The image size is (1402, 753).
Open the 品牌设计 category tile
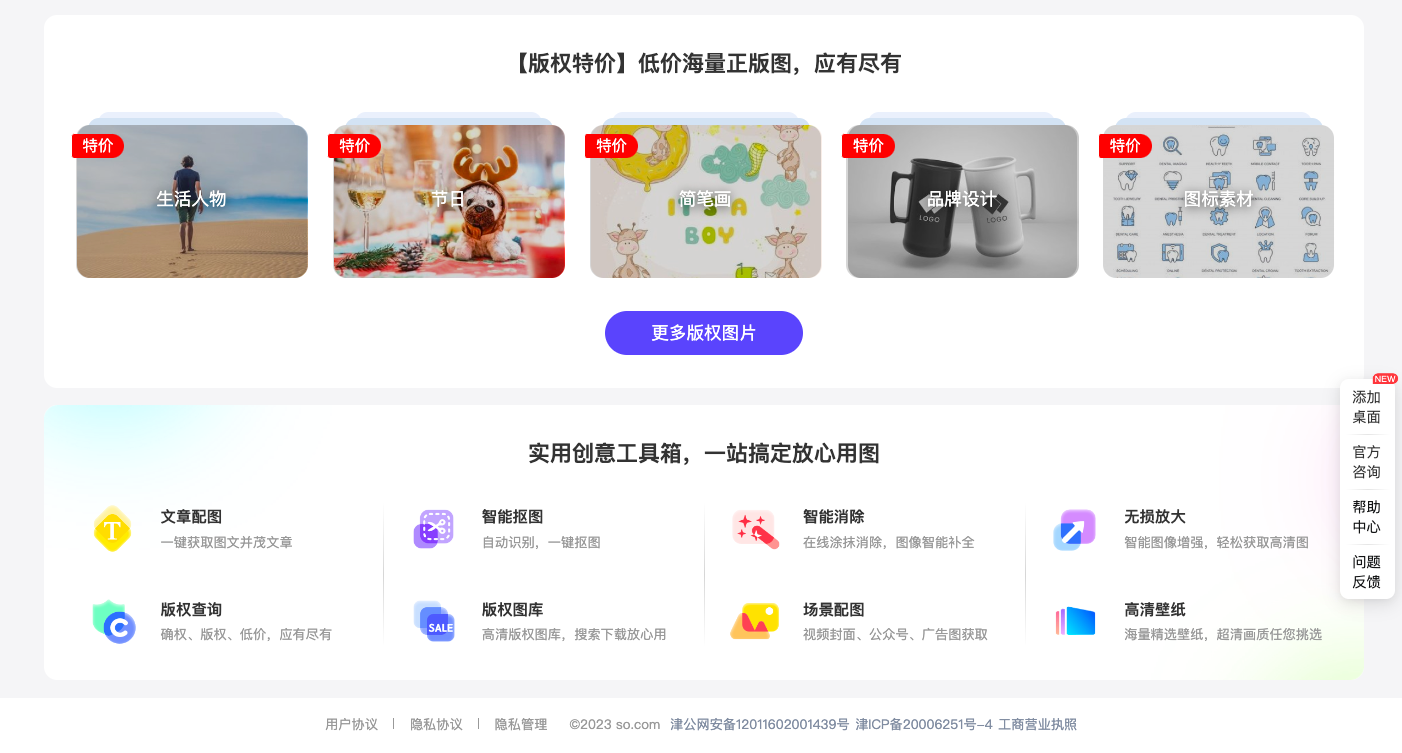click(962, 200)
